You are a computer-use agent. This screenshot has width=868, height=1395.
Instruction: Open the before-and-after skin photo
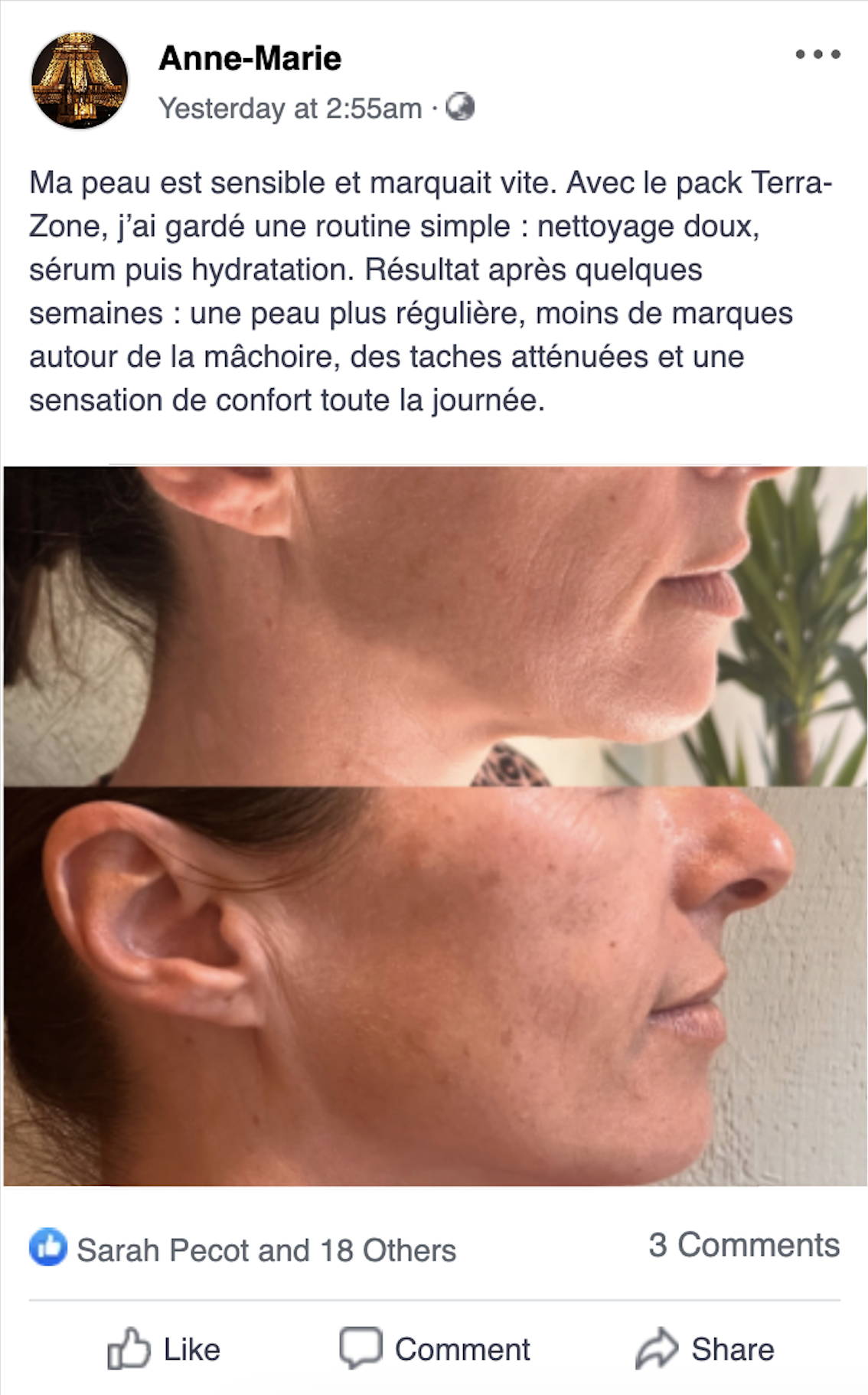click(x=435, y=825)
